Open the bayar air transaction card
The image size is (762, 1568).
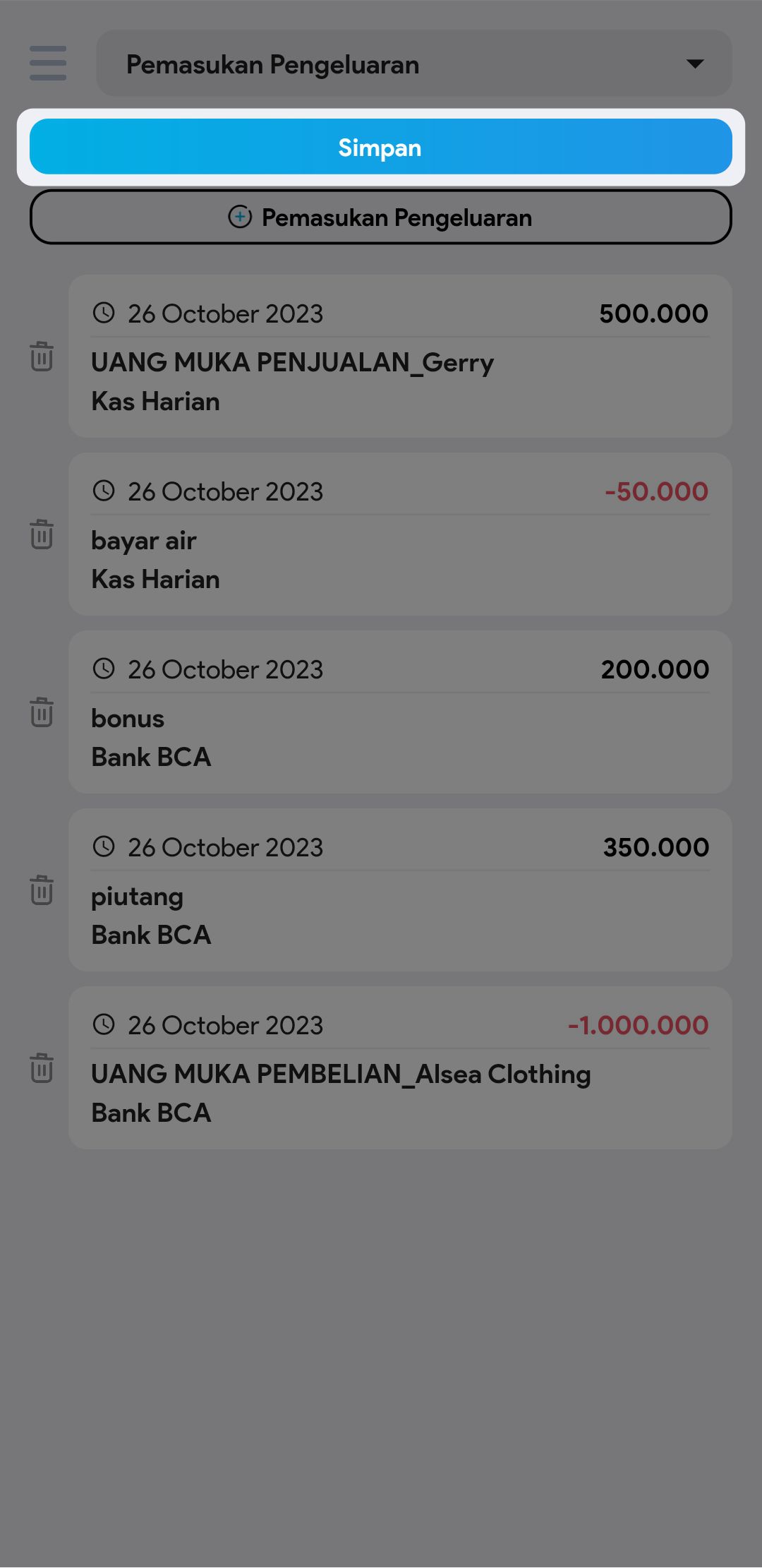[399, 534]
